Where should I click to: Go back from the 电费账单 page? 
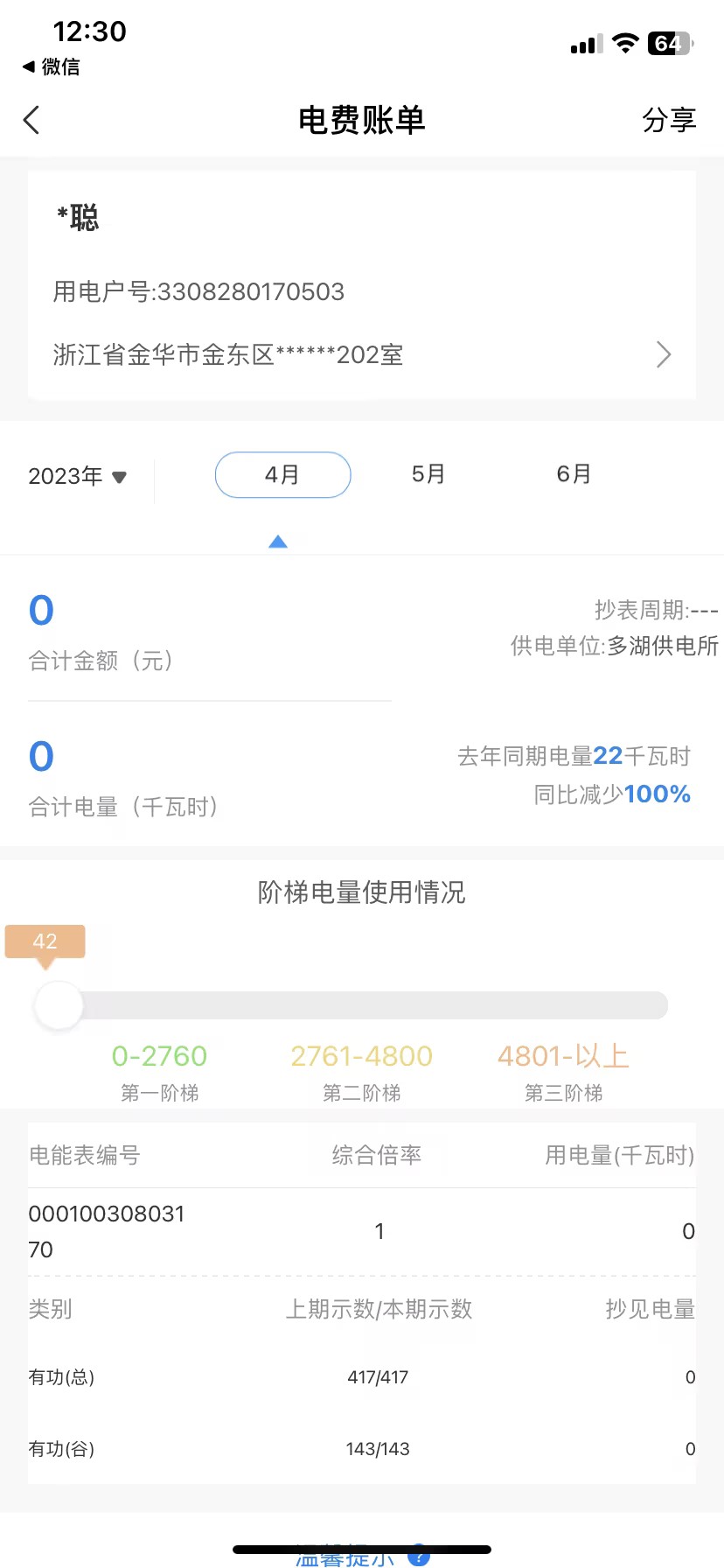pos(32,120)
